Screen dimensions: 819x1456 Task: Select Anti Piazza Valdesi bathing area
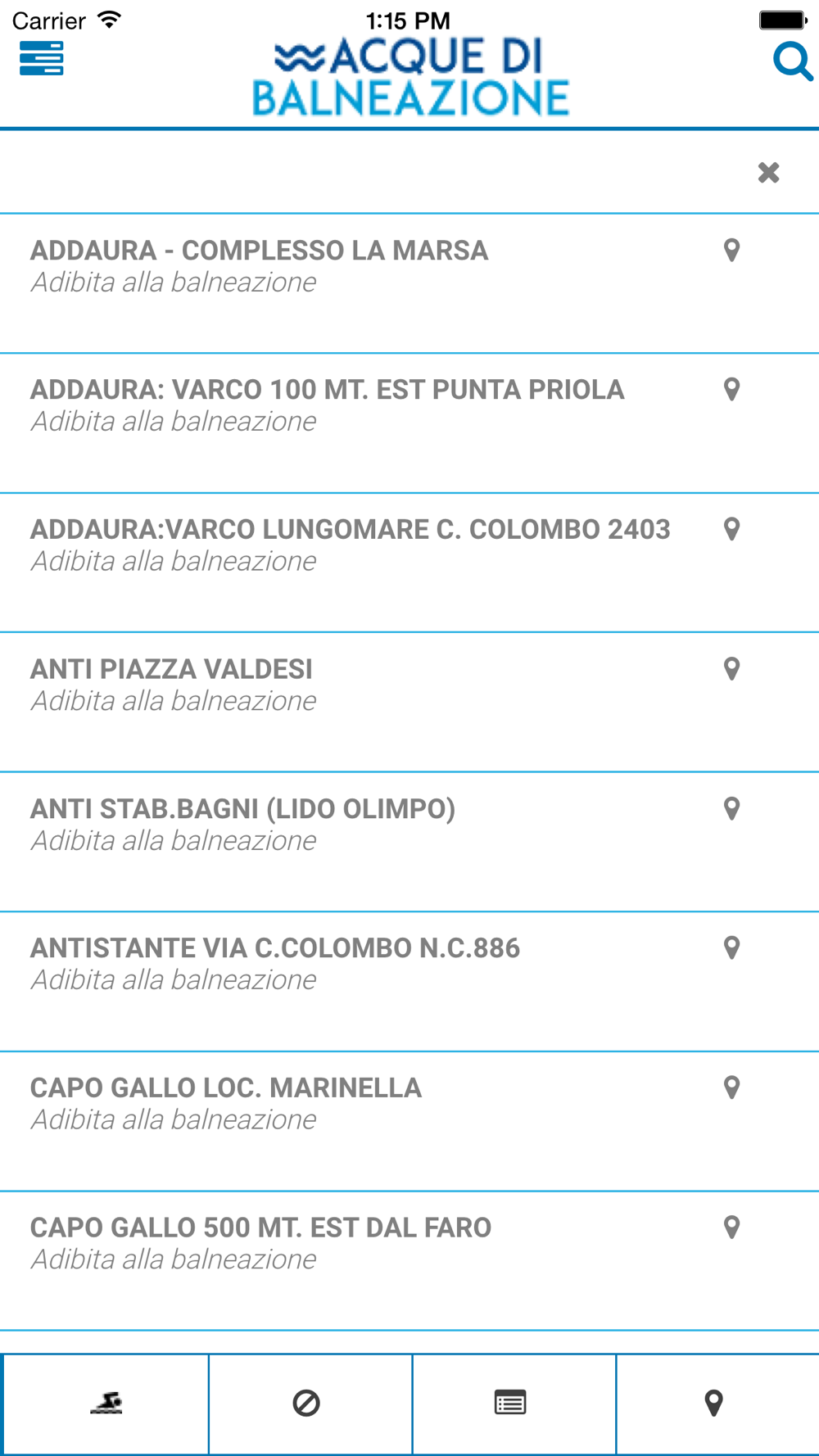click(409, 703)
